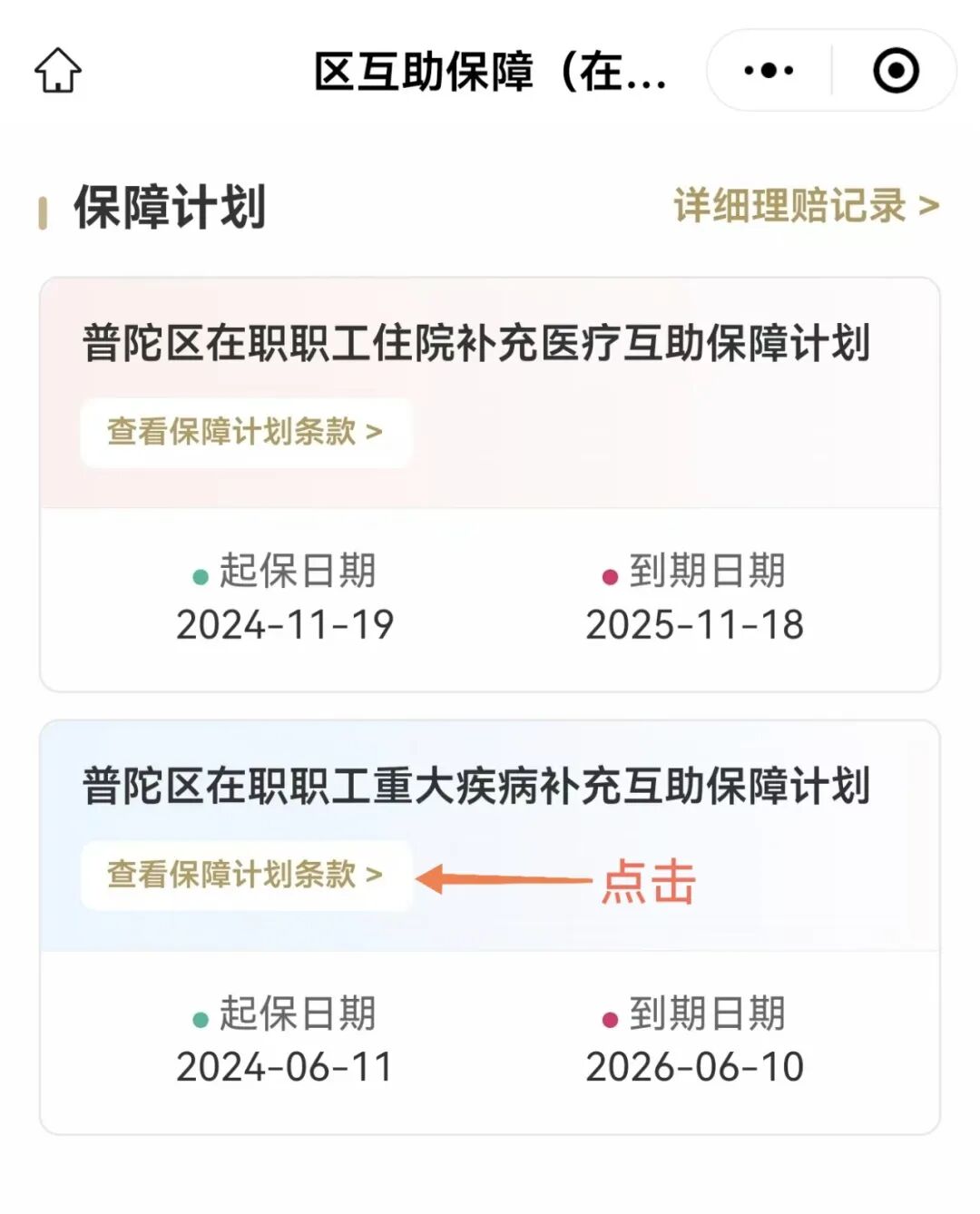View 查看保障计划条款 for 住院补充医疗 plan
Screen dimensions: 980x1214
click(245, 432)
